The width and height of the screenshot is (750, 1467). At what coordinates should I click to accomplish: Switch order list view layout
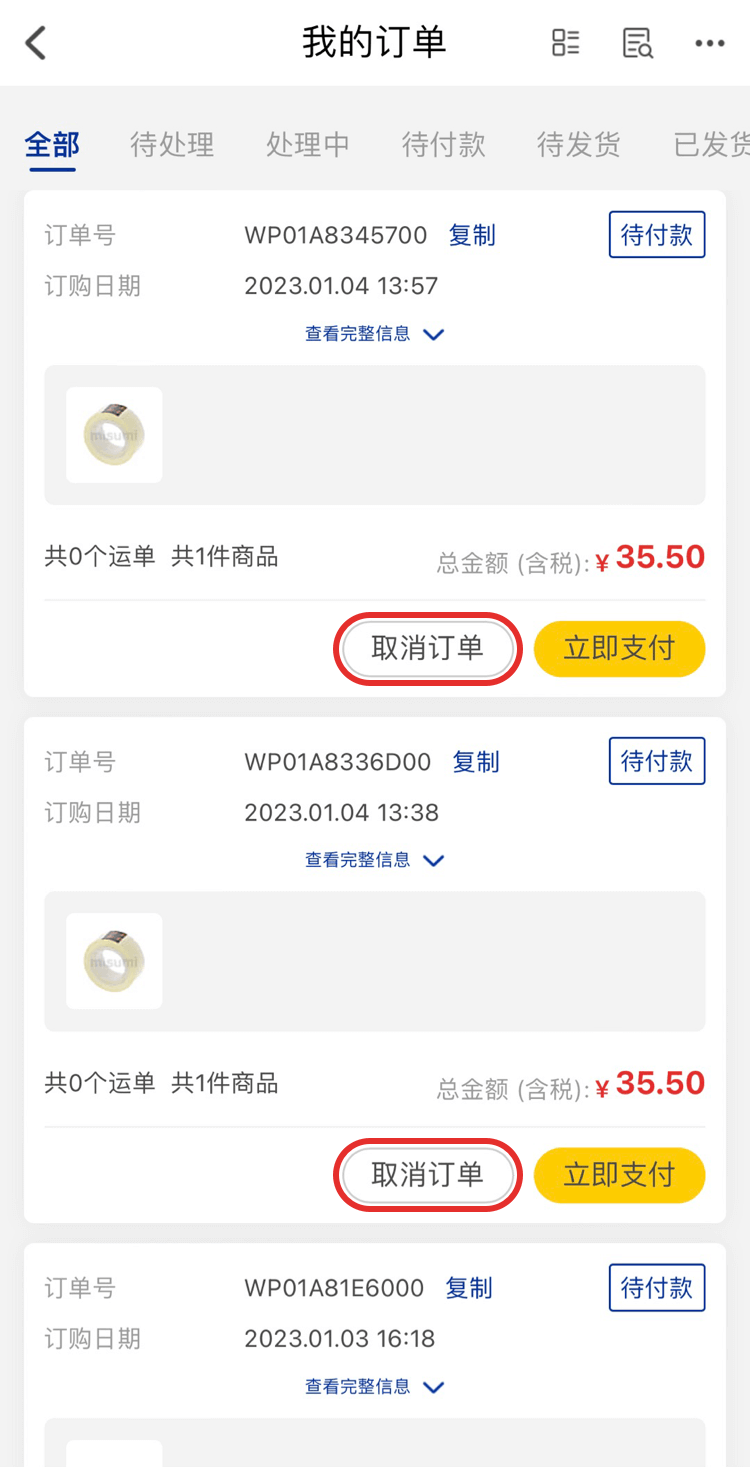pos(566,43)
